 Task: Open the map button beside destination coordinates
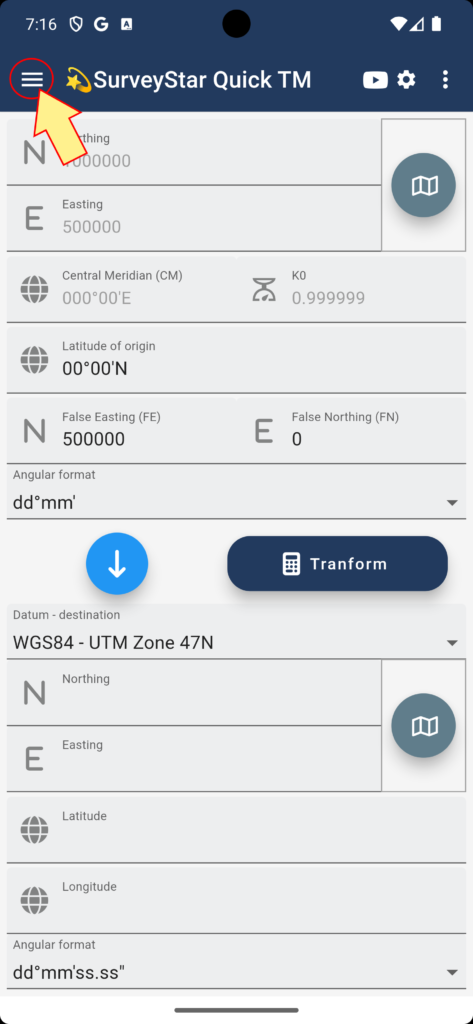[423, 726]
